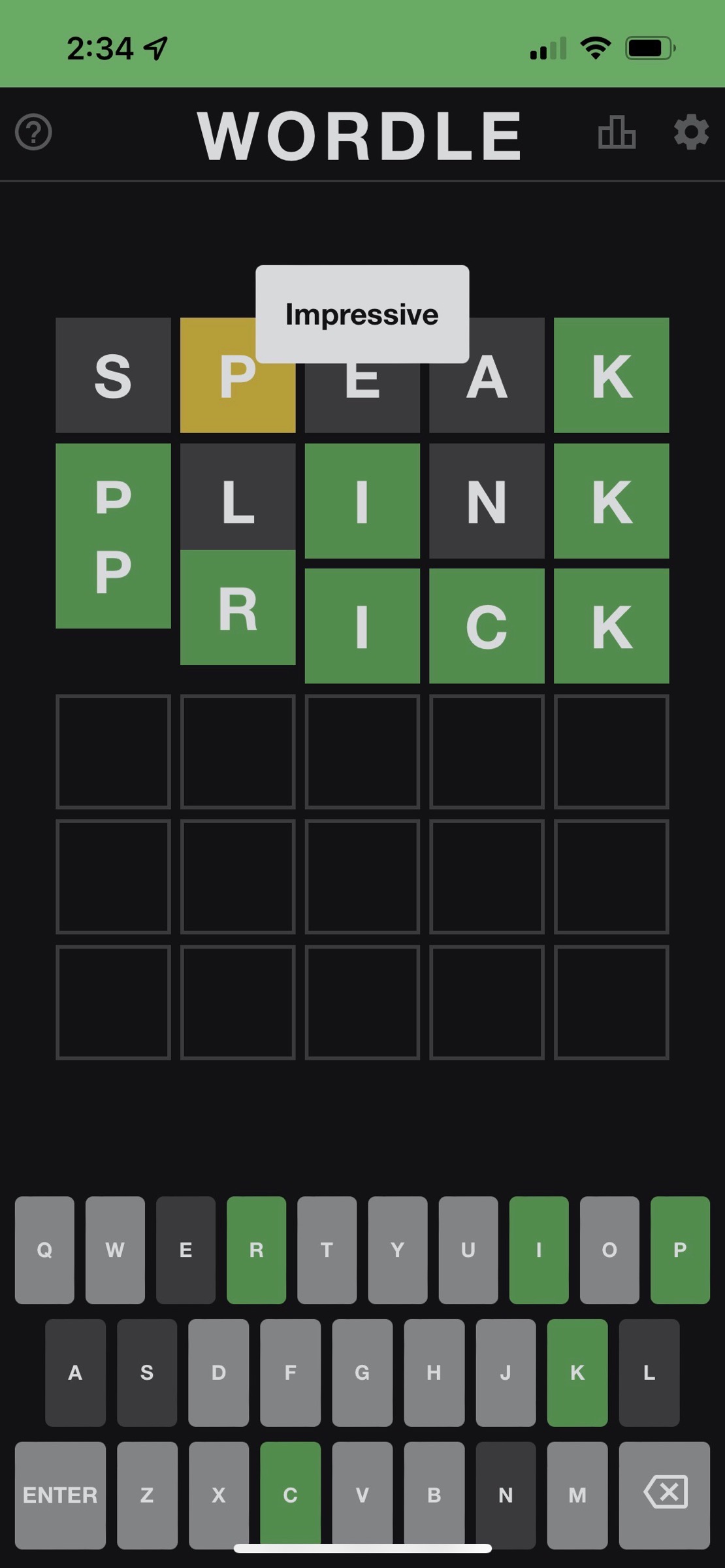Tap the dark N key
Screen dimensions: 725x1568
coord(506,1494)
